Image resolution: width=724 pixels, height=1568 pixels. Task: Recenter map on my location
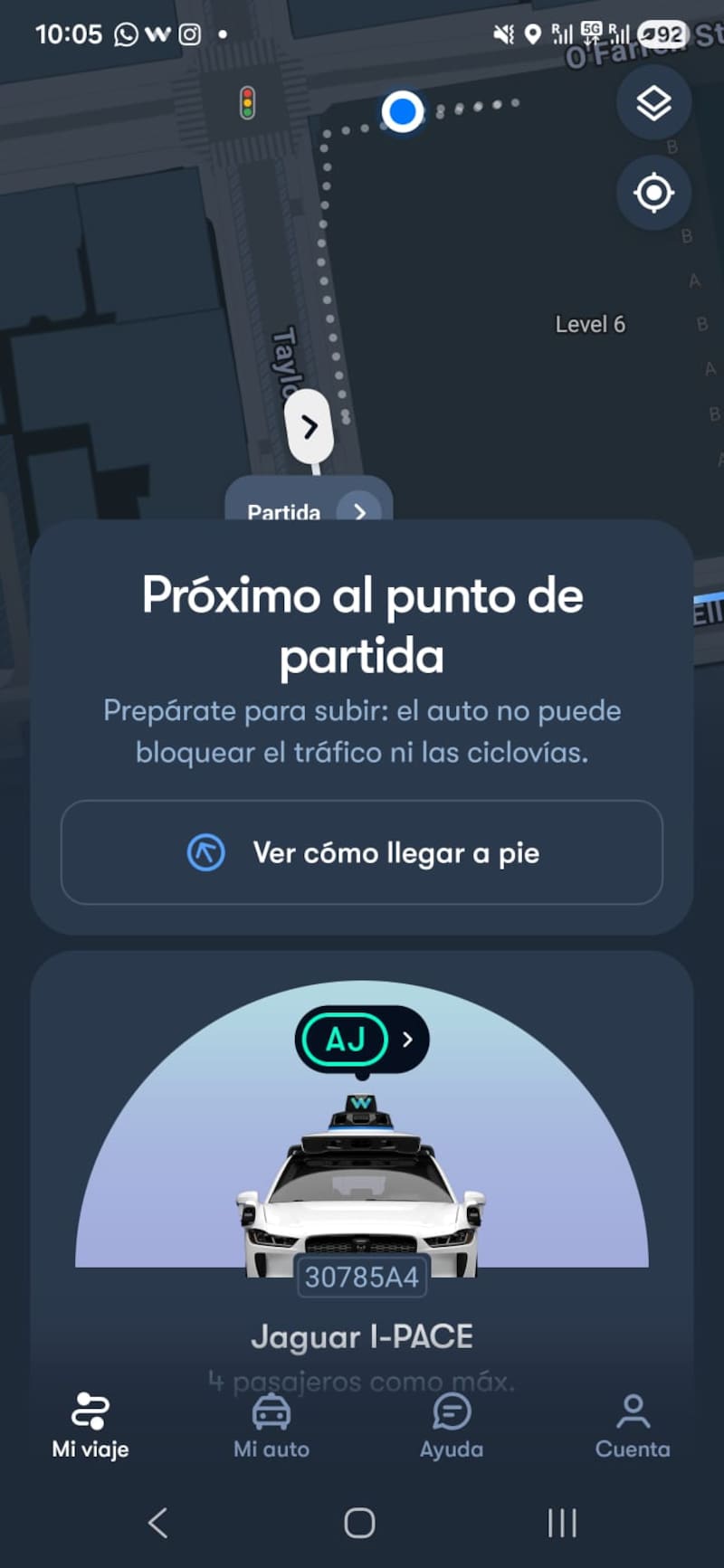(653, 193)
